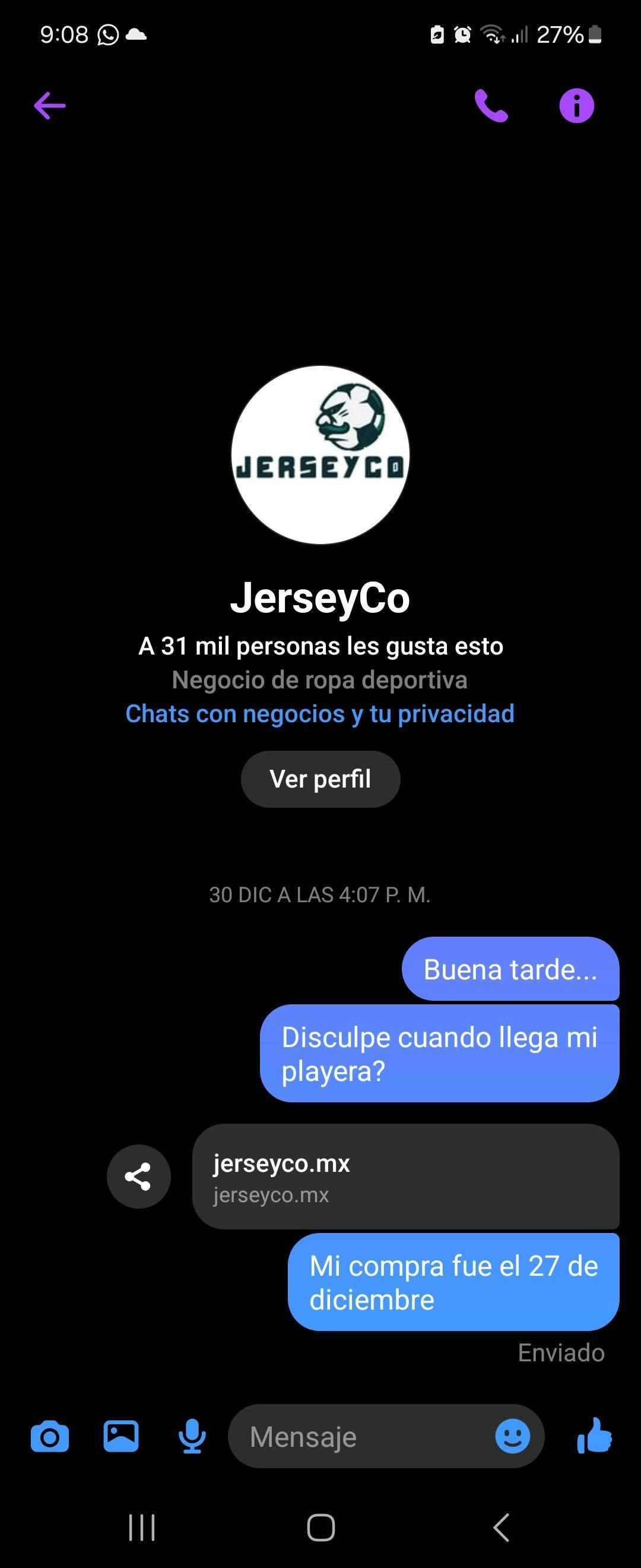Start a voice call with JerseyCo
Viewport: 641px width, 1568px height.
pyautogui.click(x=491, y=106)
